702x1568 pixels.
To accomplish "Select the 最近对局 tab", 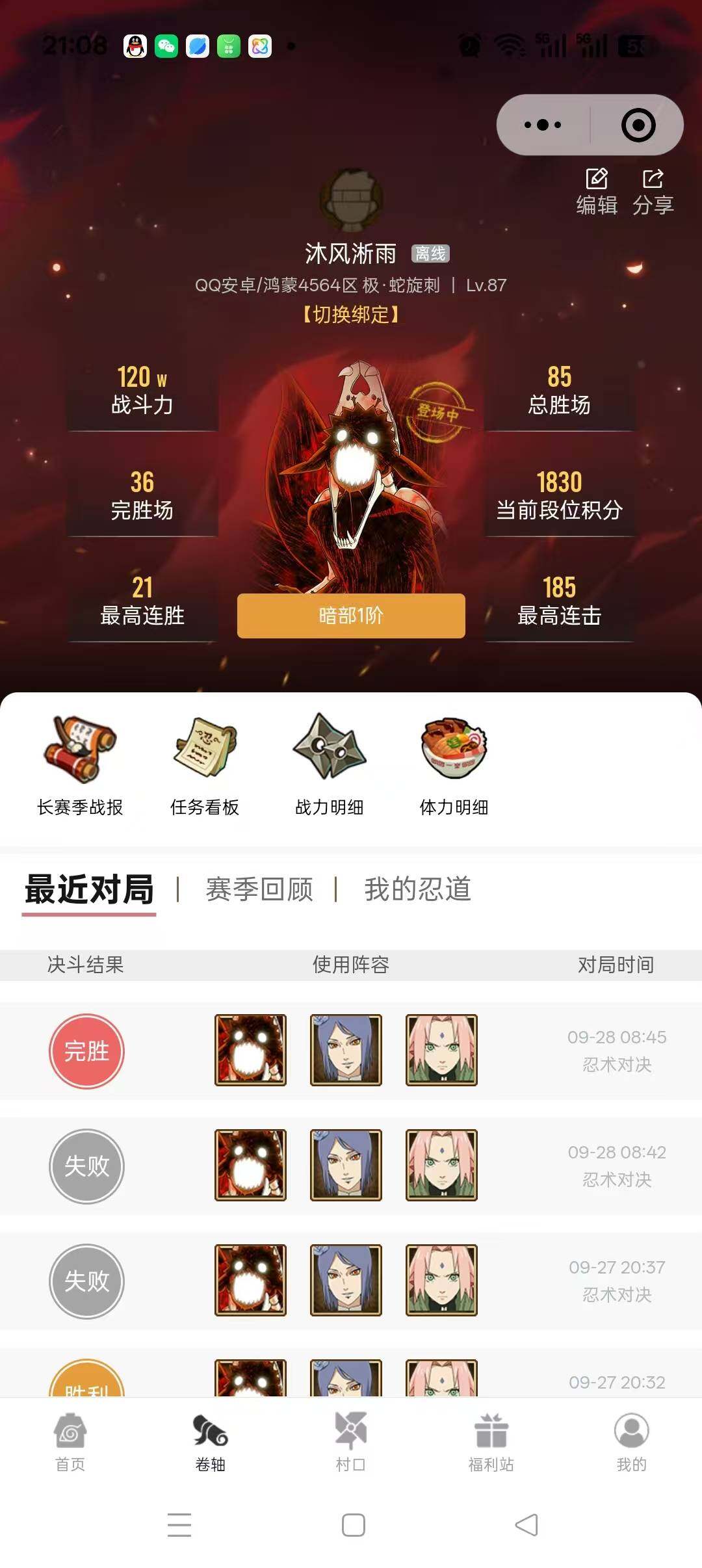I will (x=90, y=890).
